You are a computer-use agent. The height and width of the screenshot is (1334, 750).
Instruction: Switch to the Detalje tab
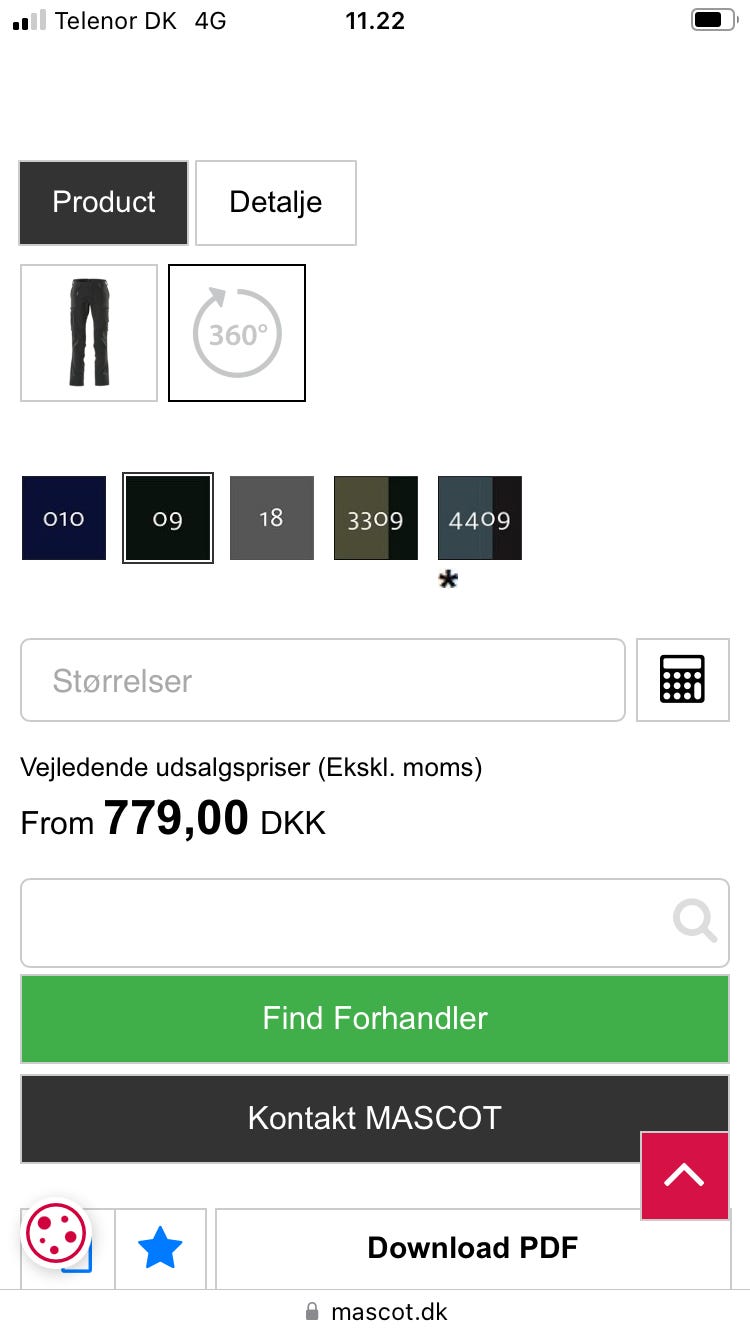276,203
